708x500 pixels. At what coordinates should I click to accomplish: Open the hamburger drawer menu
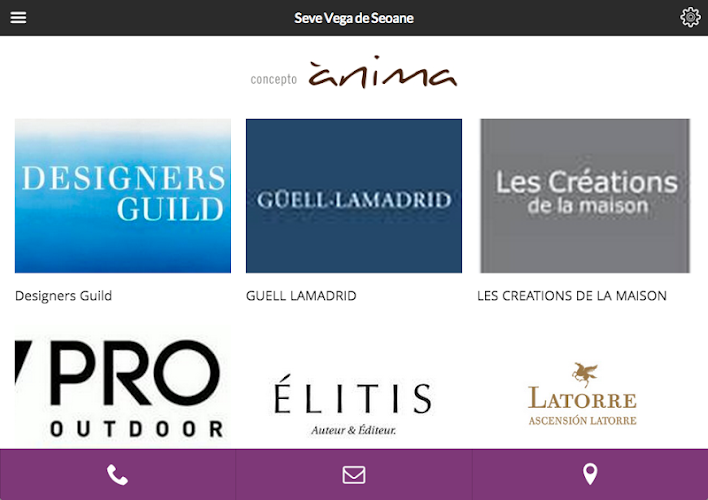pos(18,18)
